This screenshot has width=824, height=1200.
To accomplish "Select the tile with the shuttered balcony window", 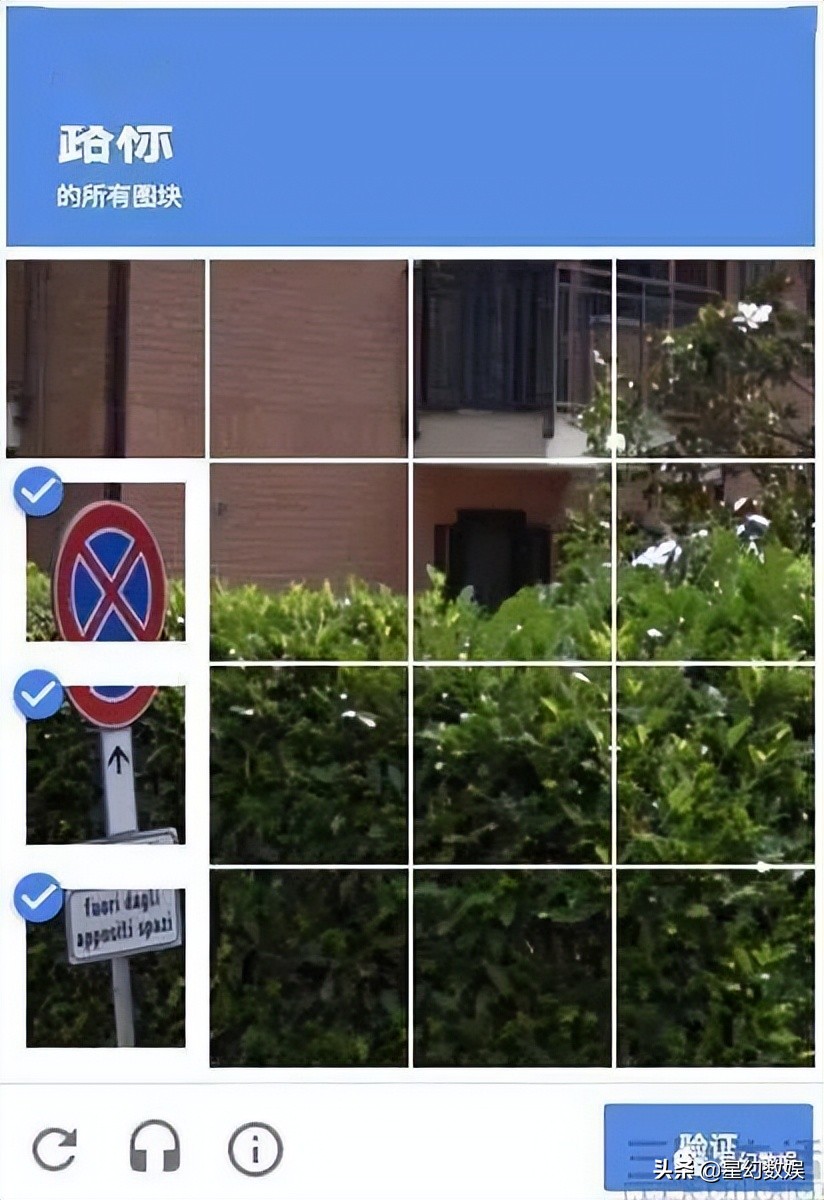I will 511,358.
